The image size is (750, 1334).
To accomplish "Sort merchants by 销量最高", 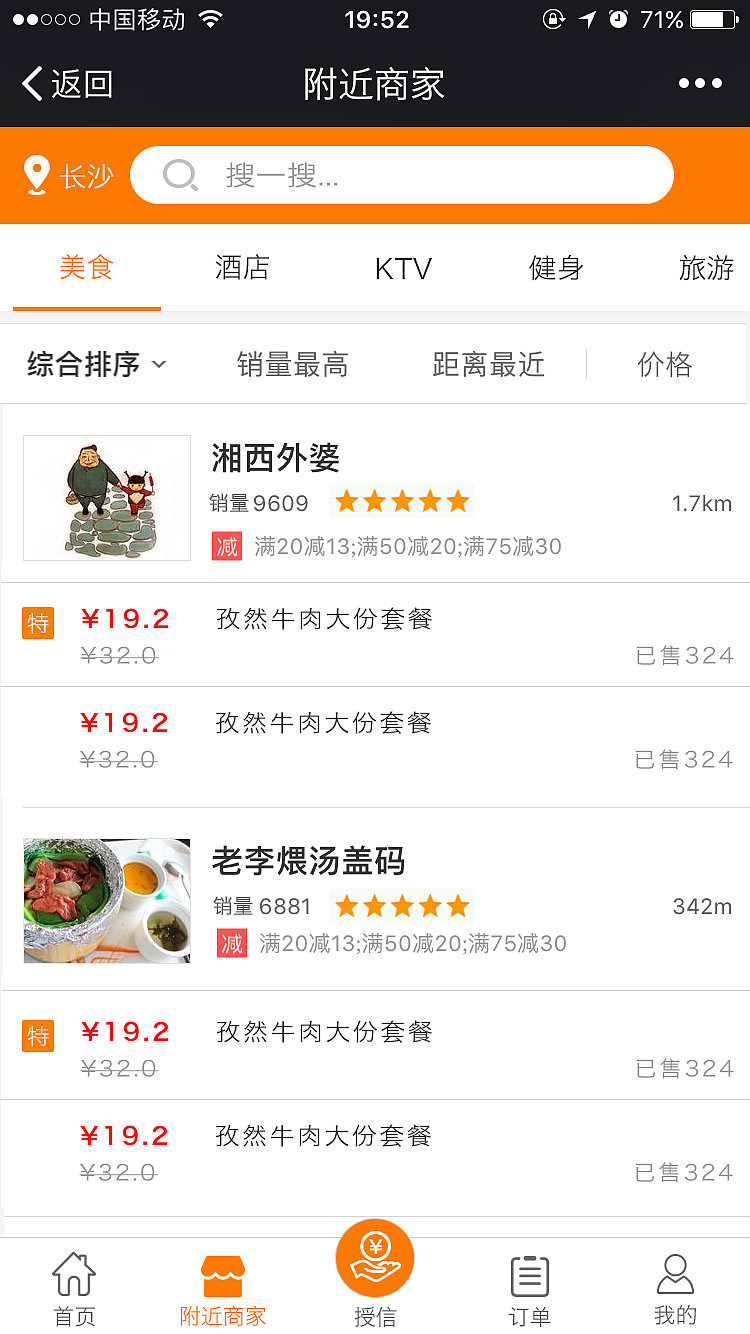I will tap(292, 365).
